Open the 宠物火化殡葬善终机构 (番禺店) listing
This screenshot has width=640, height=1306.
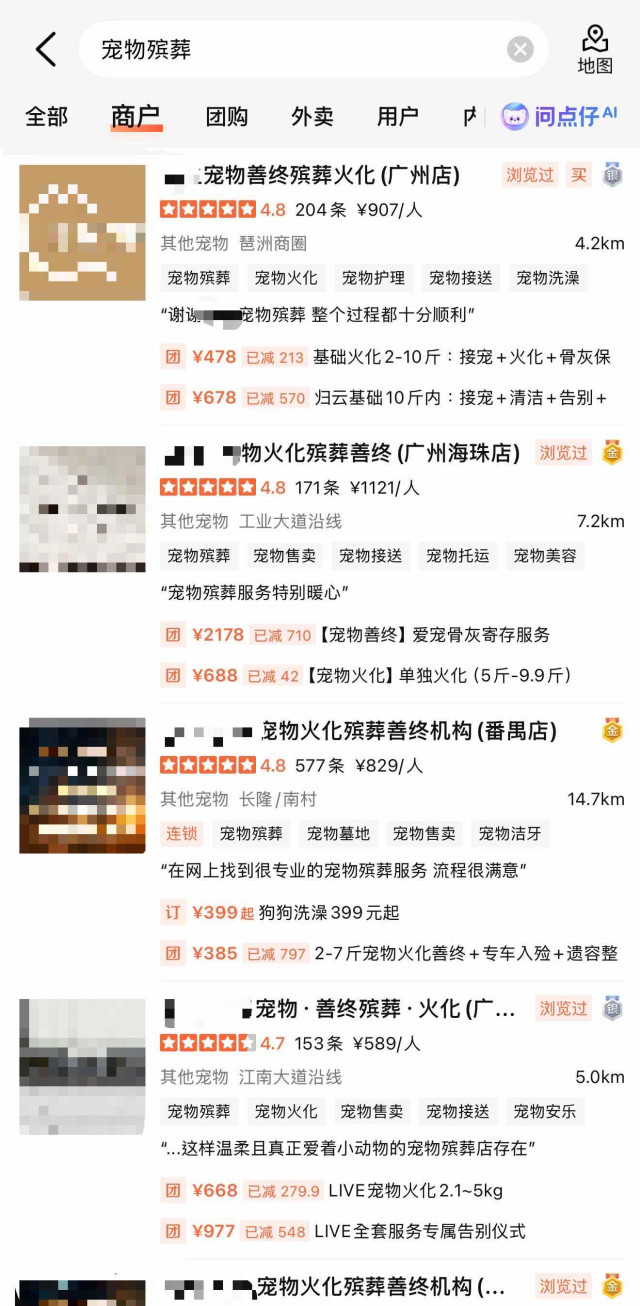tap(406, 731)
